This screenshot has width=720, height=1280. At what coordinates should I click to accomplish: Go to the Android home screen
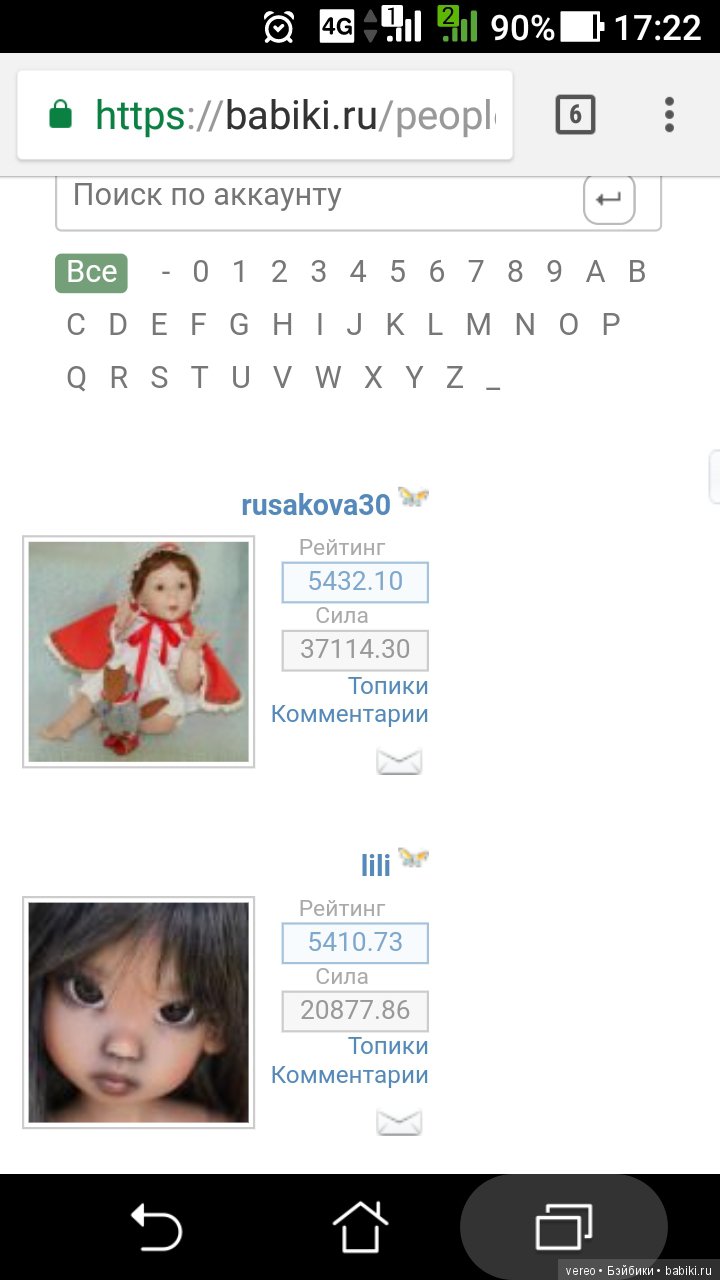point(359,1226)
